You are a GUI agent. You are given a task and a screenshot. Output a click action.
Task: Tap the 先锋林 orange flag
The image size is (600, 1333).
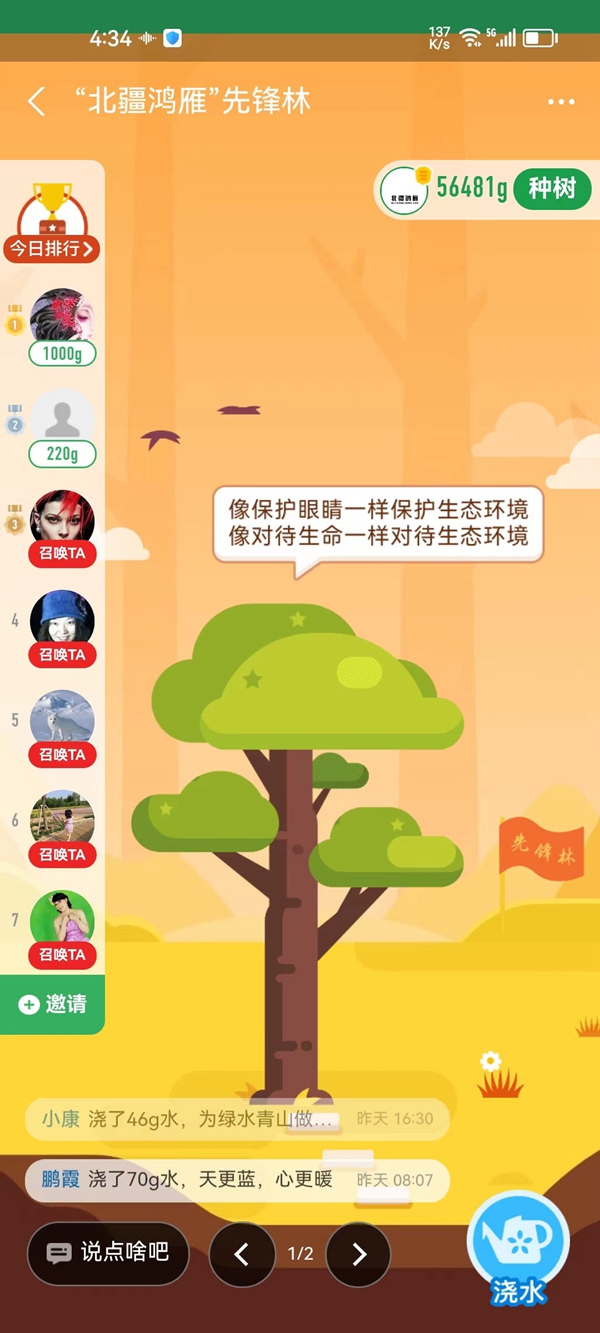click(x=542, y=850)
